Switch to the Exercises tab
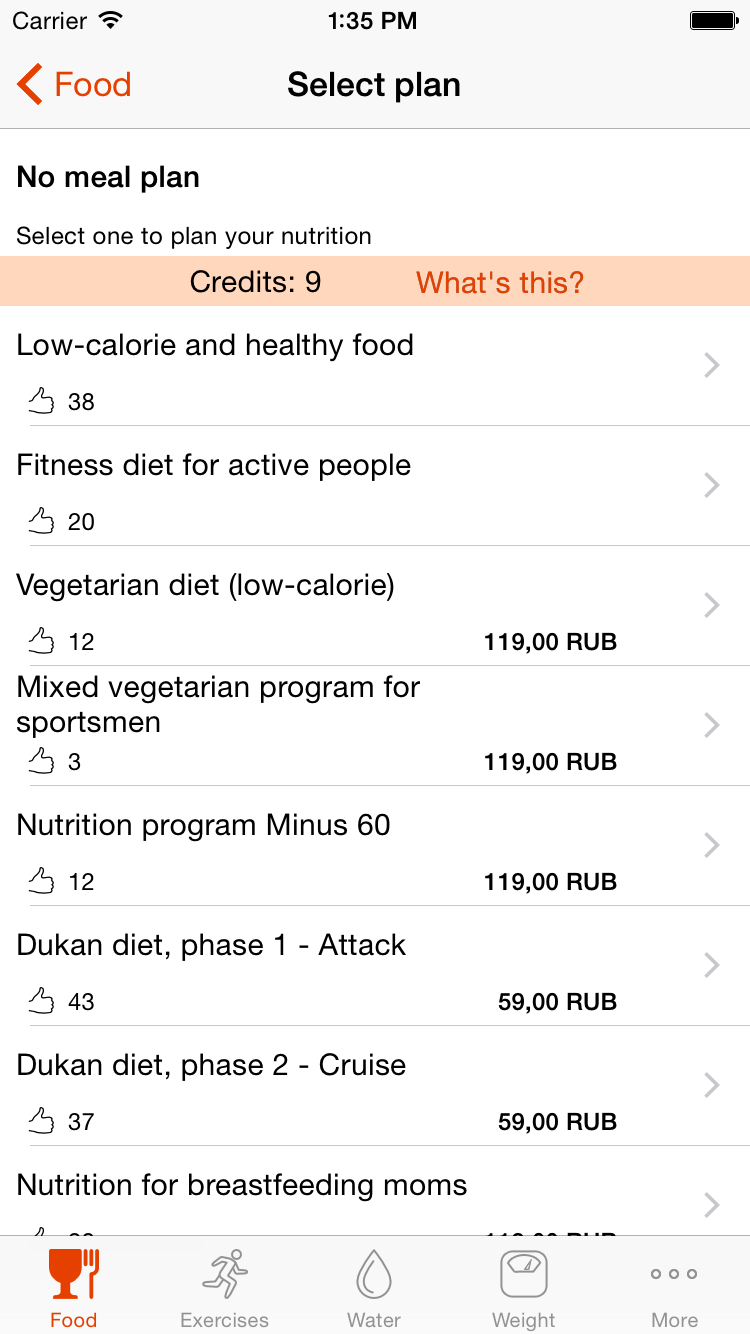This screenshot has height=1334, width=750. pos(224,1286)
